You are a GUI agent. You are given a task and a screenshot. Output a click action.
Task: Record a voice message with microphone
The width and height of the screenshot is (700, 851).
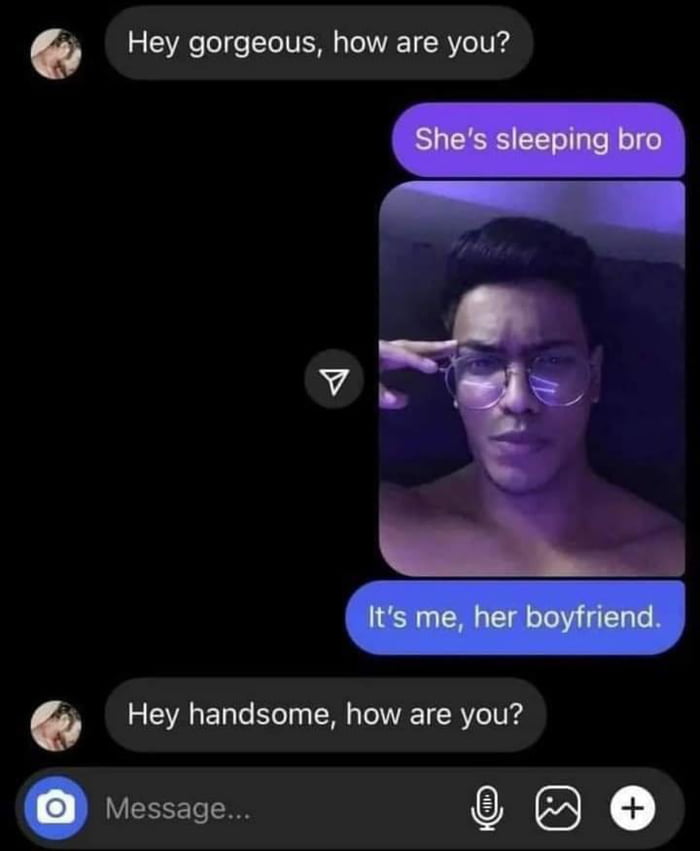487,805
